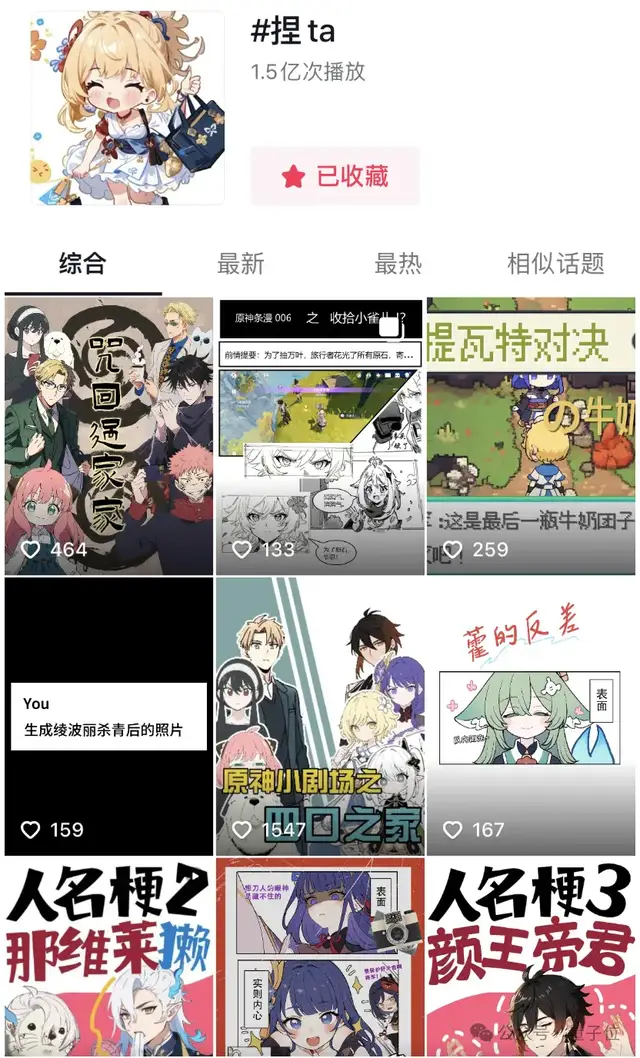Open the 相似话题 tab
This screenshot has height=1058, width=640.
555,264
